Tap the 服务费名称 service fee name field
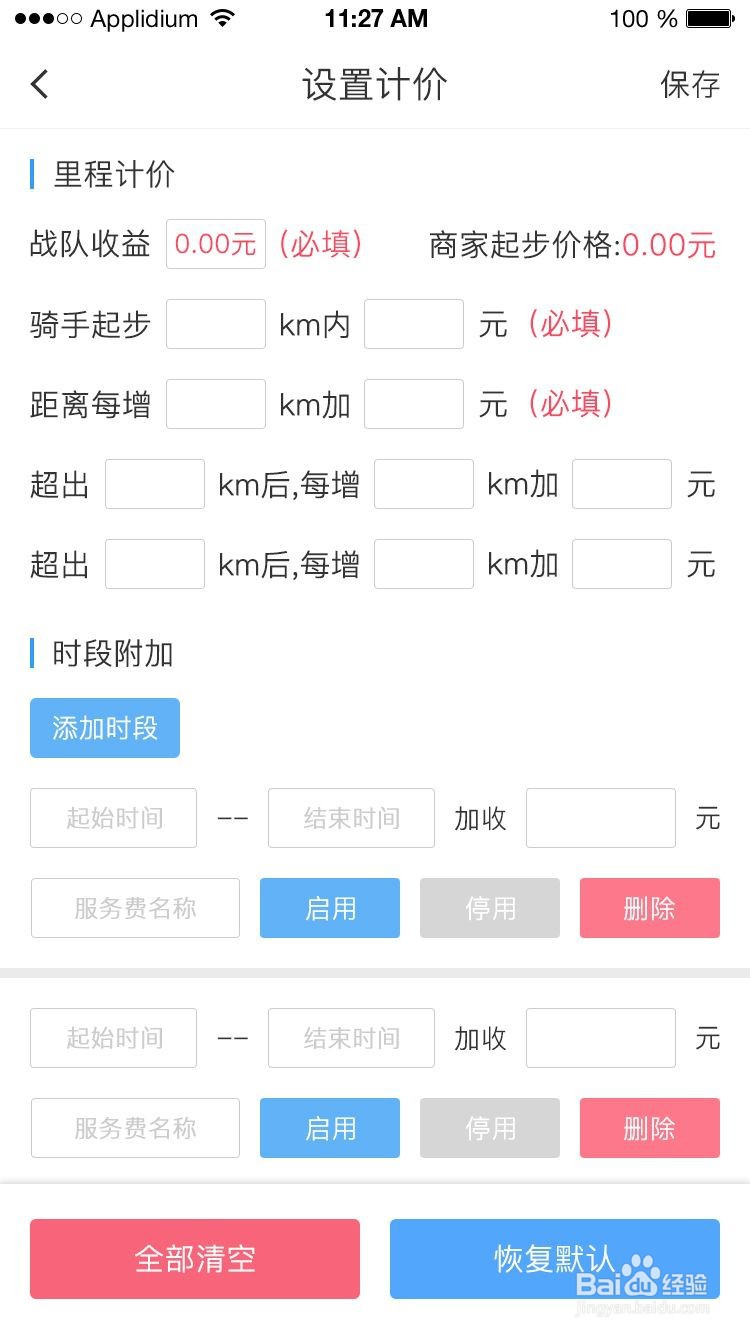The width and height of the screenshot is (750, 1334). point(135,908)
